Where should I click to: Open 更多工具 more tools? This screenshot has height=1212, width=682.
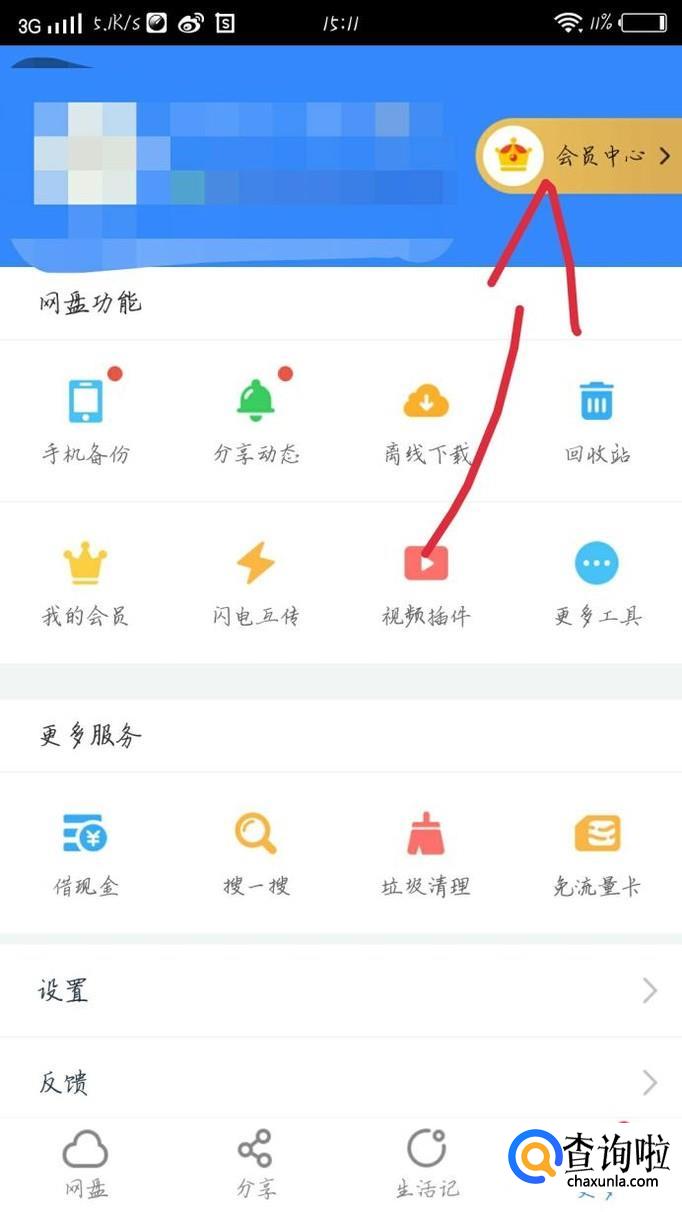coord(597,583)
